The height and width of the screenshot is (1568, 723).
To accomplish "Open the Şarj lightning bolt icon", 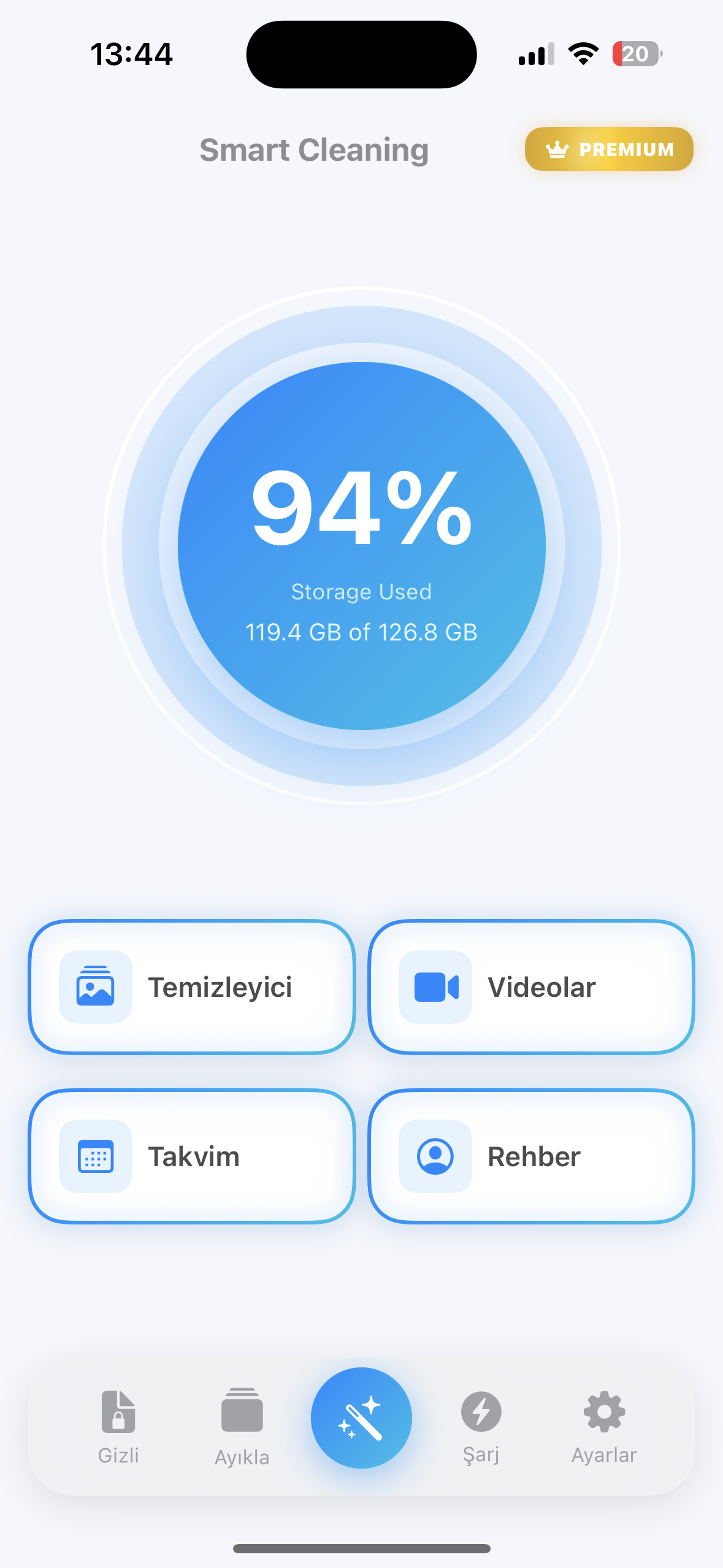I will coord(481,1411).
